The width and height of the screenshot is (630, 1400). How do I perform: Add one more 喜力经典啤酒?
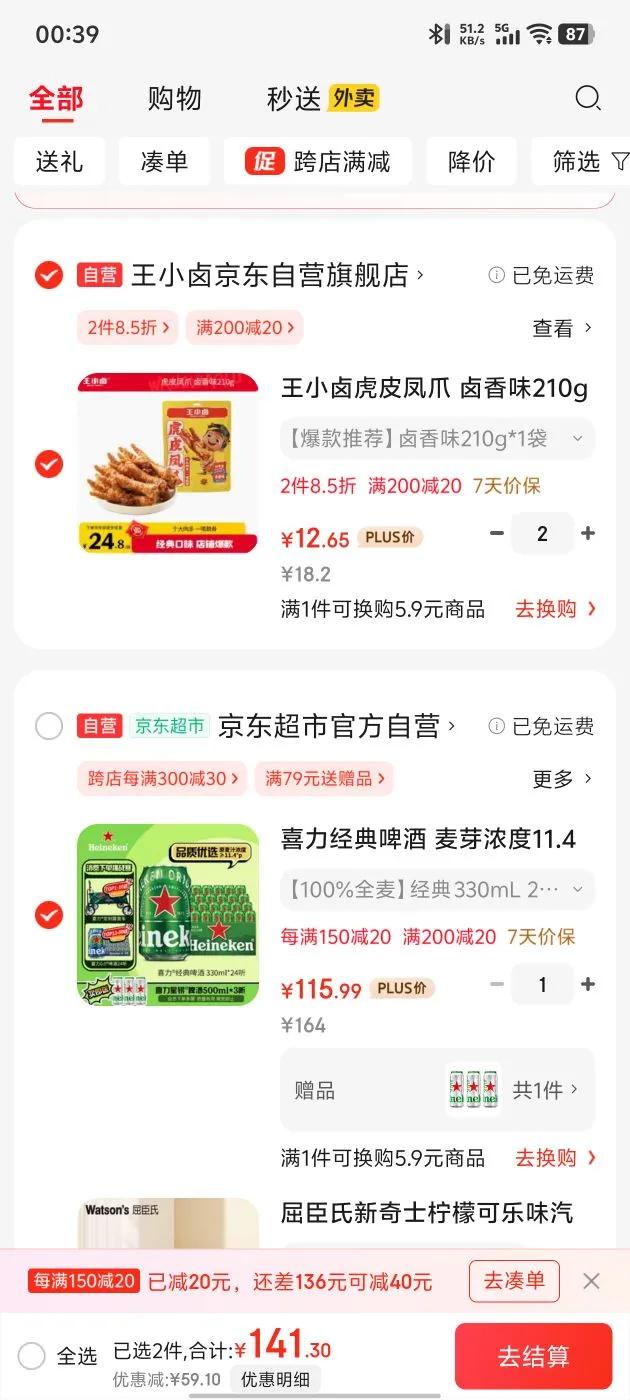(588, 985)
